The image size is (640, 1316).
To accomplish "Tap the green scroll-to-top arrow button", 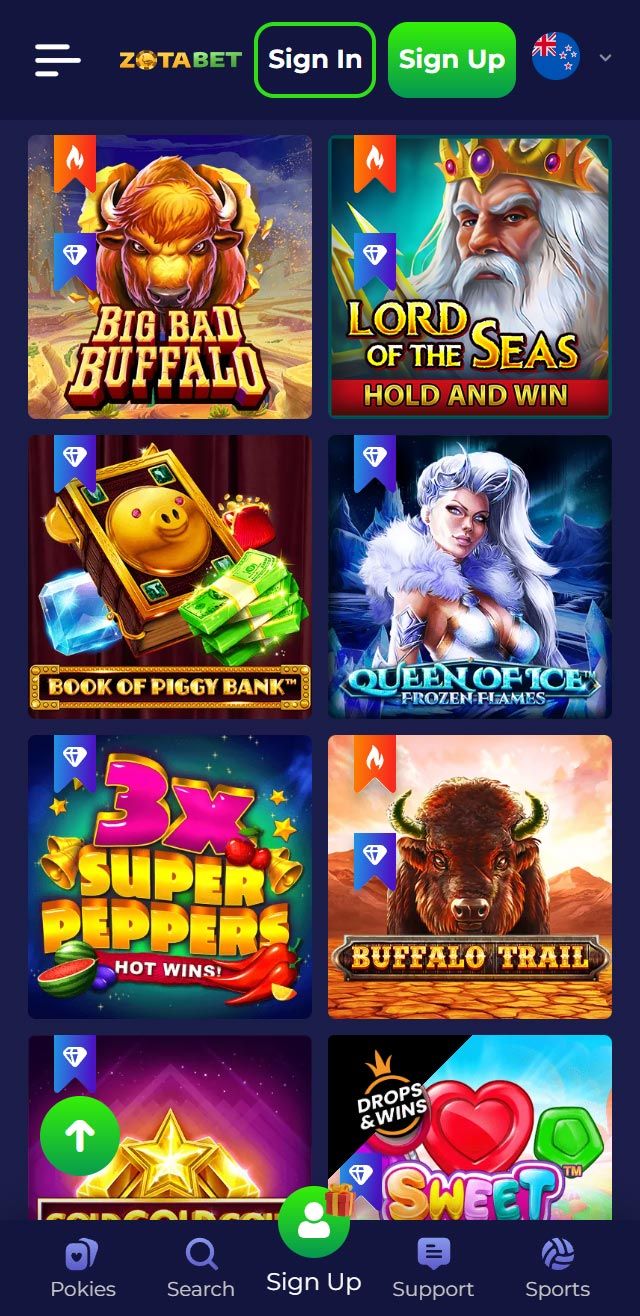I will (x=80, y=1135).
